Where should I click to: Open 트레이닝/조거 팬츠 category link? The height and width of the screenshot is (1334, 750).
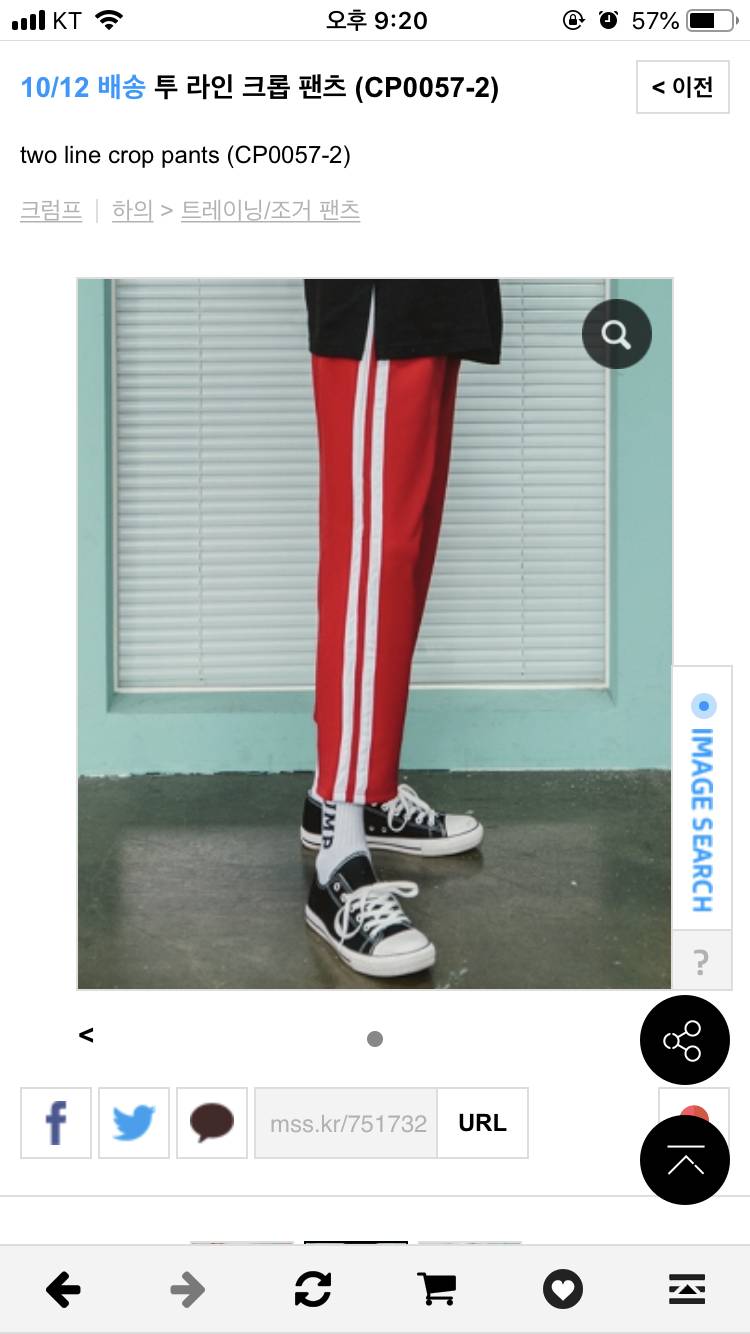click(270, 210)
